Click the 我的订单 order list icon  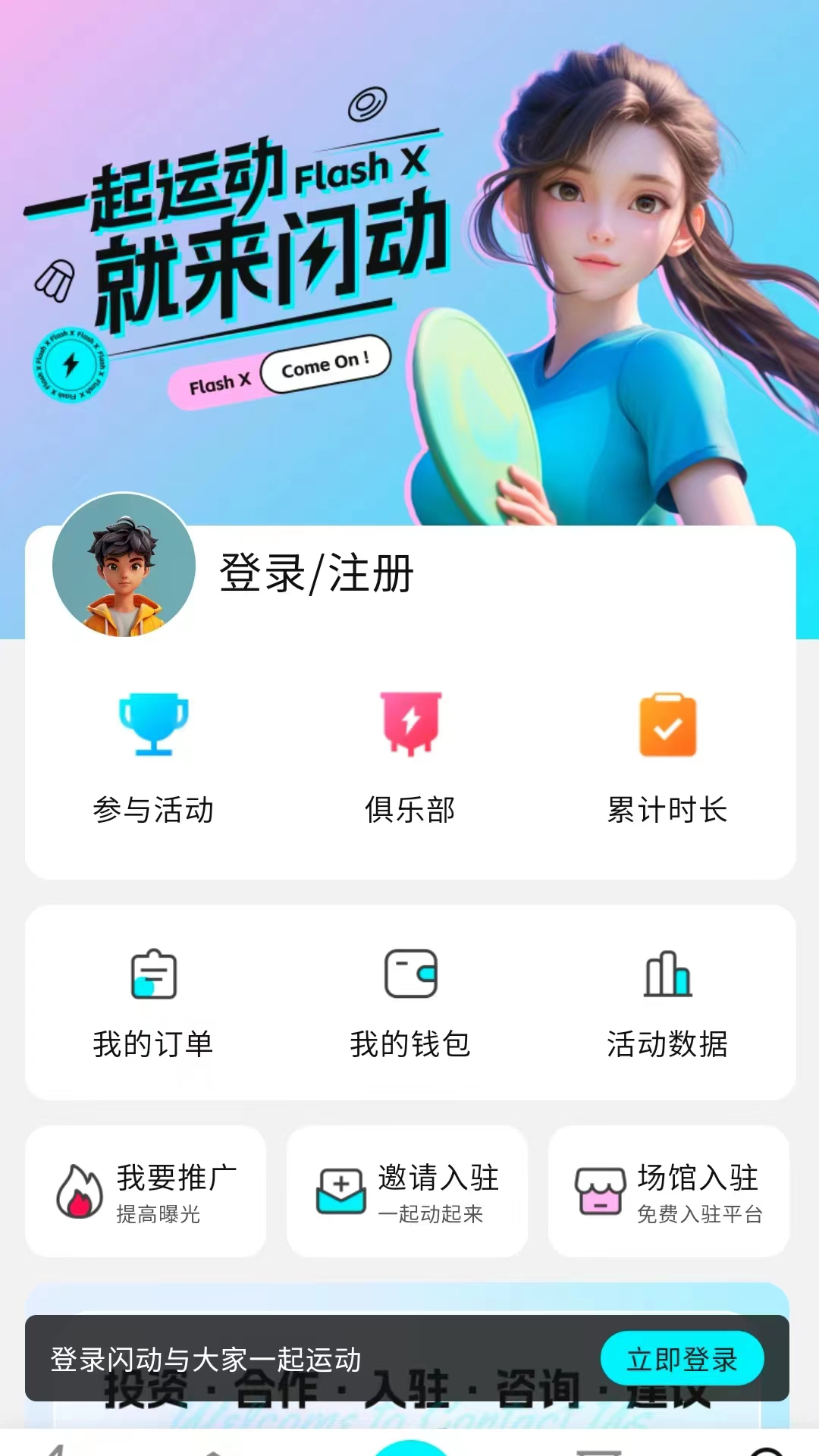pyautogui.click(x=152, y=976)
